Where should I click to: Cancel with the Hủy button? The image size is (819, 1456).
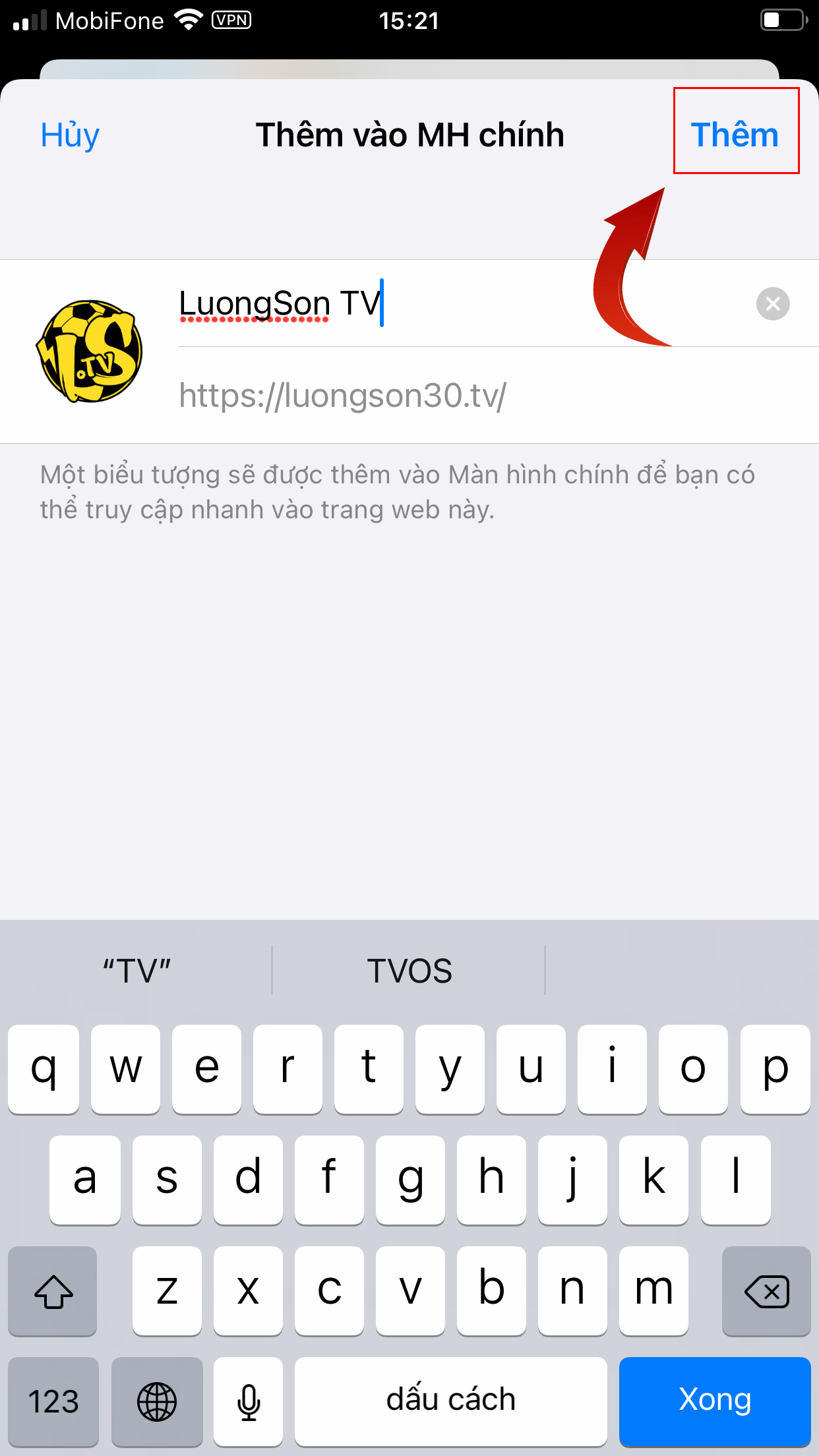[70, 135]
